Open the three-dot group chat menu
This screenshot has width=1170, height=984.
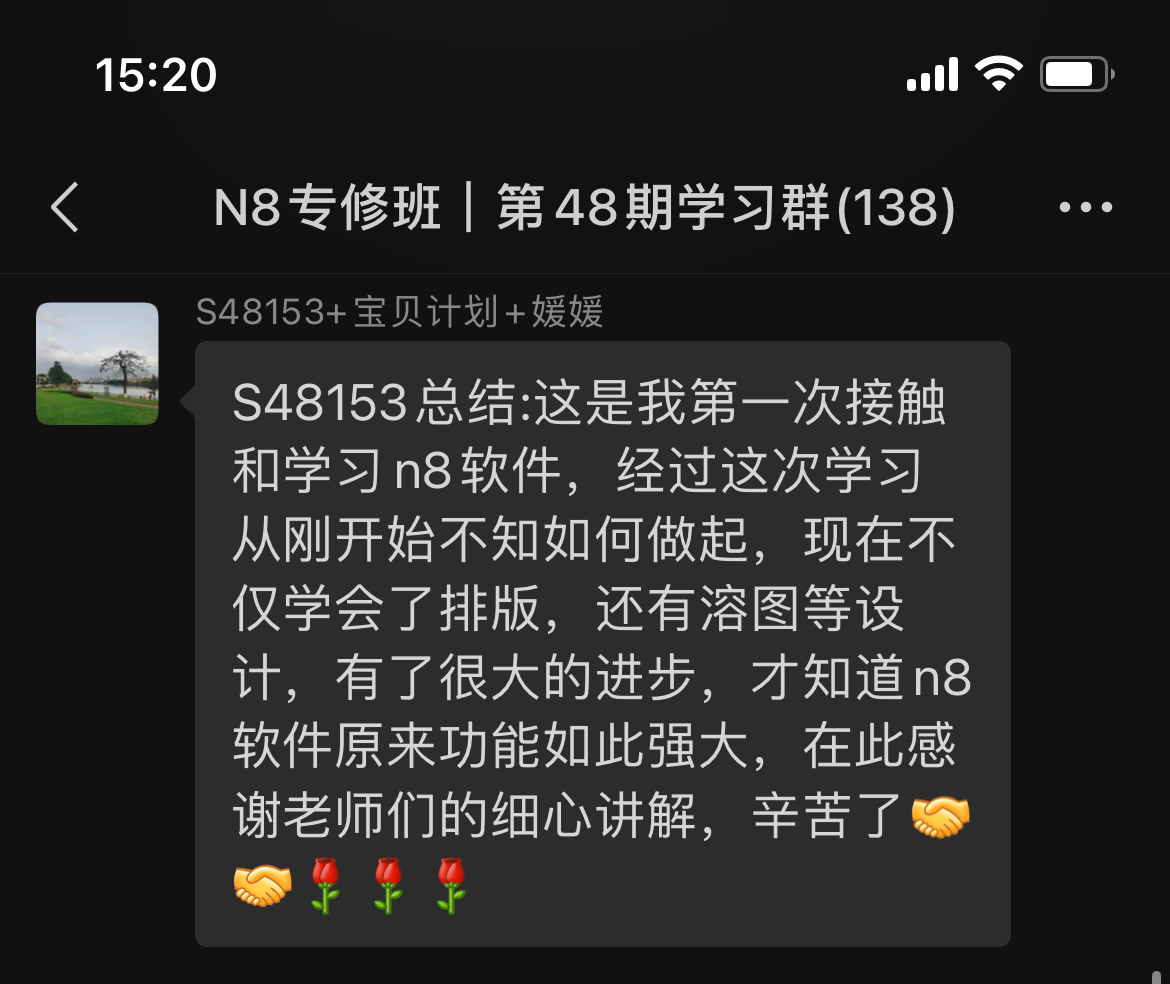coord(1085,208)
